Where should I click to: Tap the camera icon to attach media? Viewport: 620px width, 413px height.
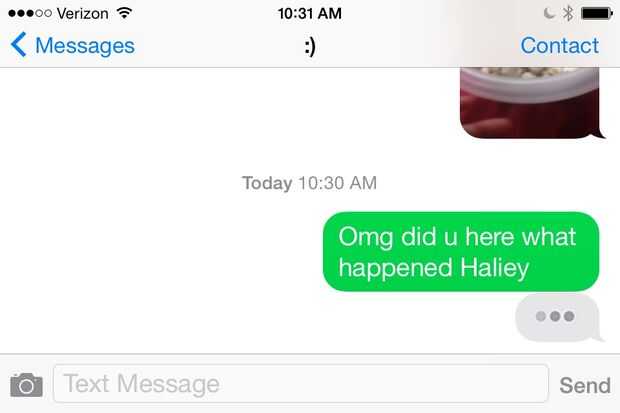(x=26, y=384)
